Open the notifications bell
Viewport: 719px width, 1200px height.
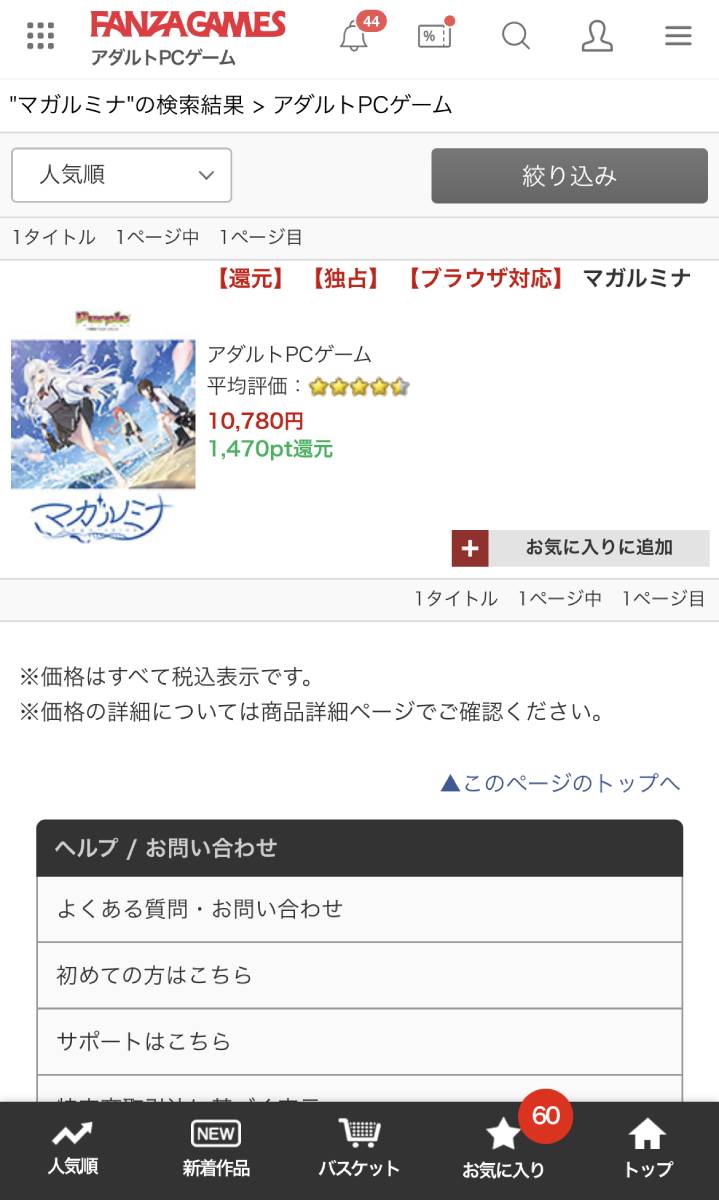click(354, 36)
